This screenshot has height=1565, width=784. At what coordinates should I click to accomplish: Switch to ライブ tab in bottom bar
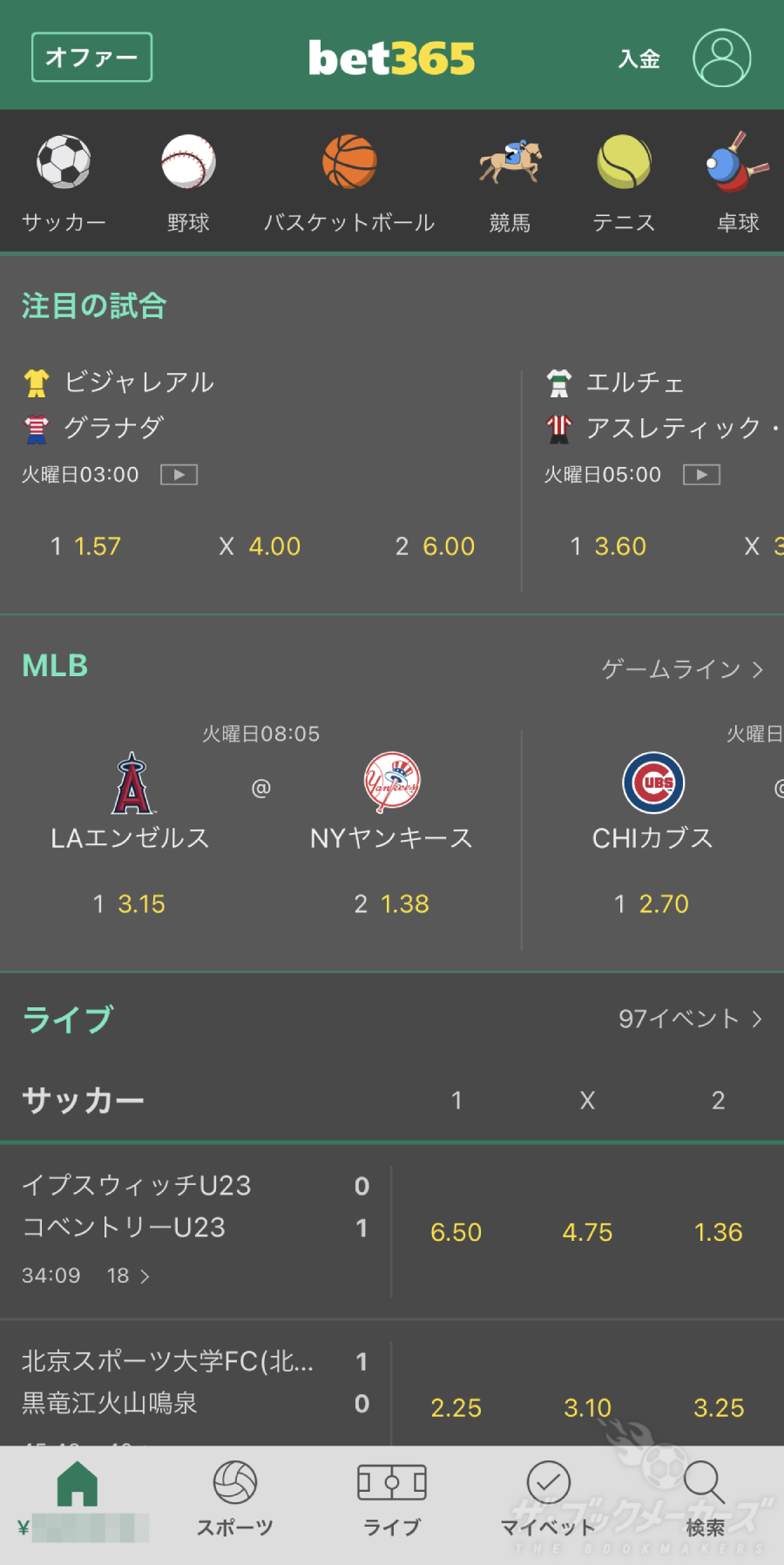pos(392,1499)
